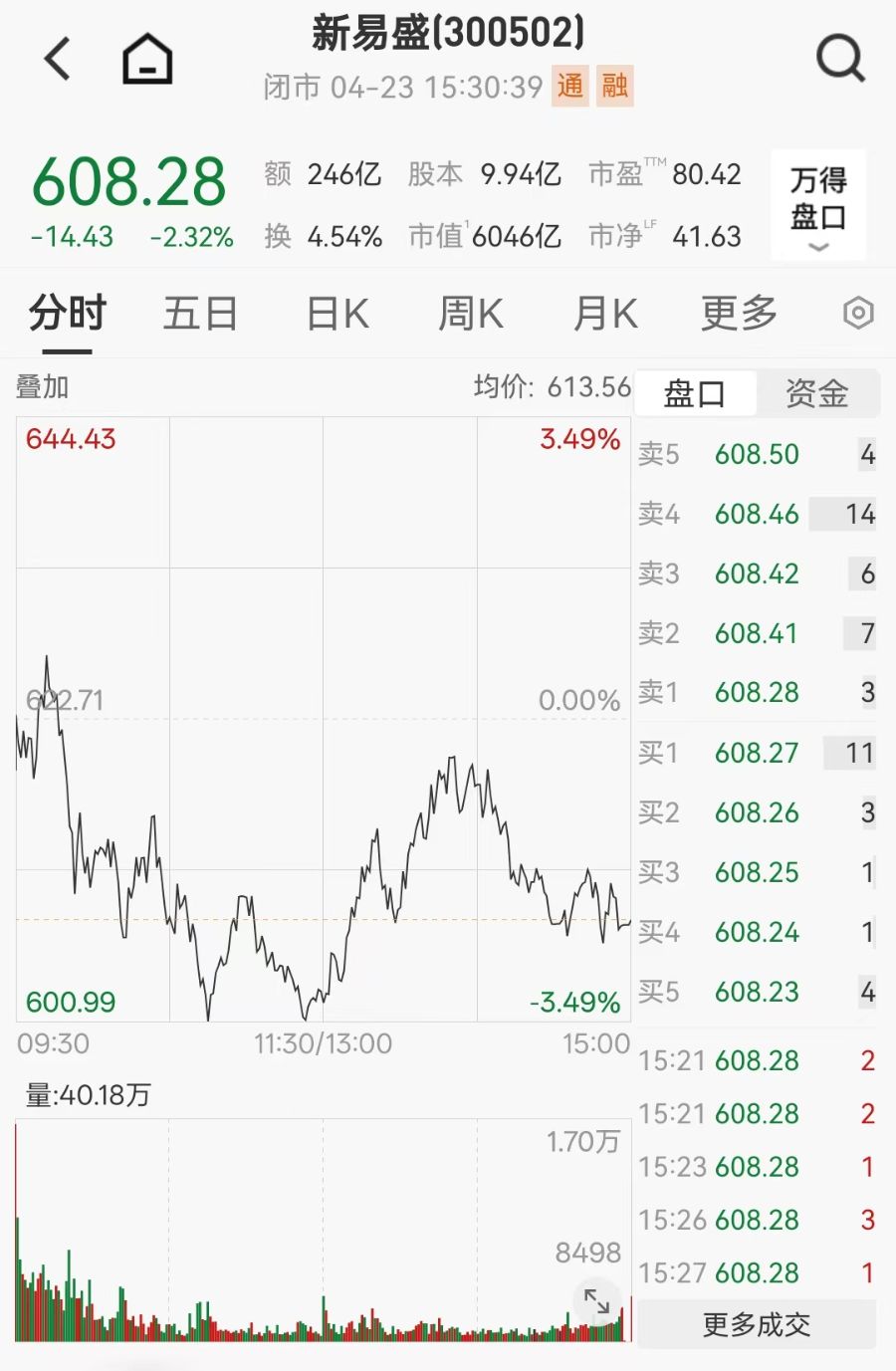Open chart settings hexagon icon
Screen dimensions: 896x1371
[857, 315]
